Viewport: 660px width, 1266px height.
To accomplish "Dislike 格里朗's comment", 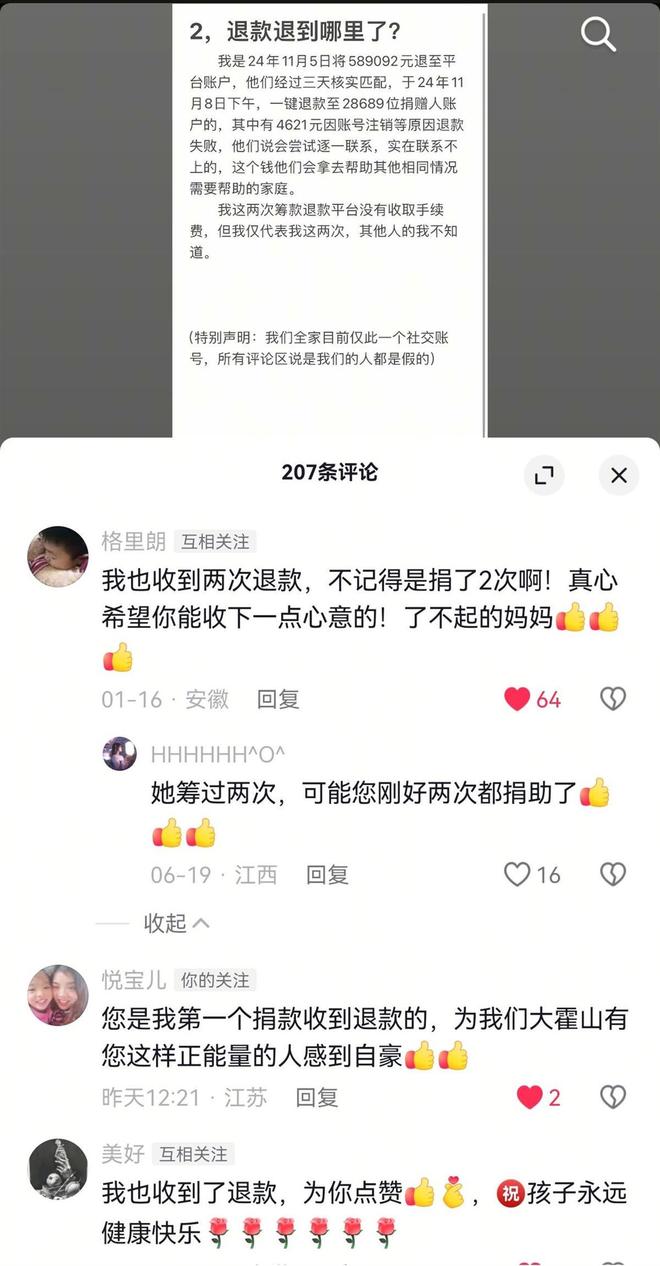I will tap(612, 699).
